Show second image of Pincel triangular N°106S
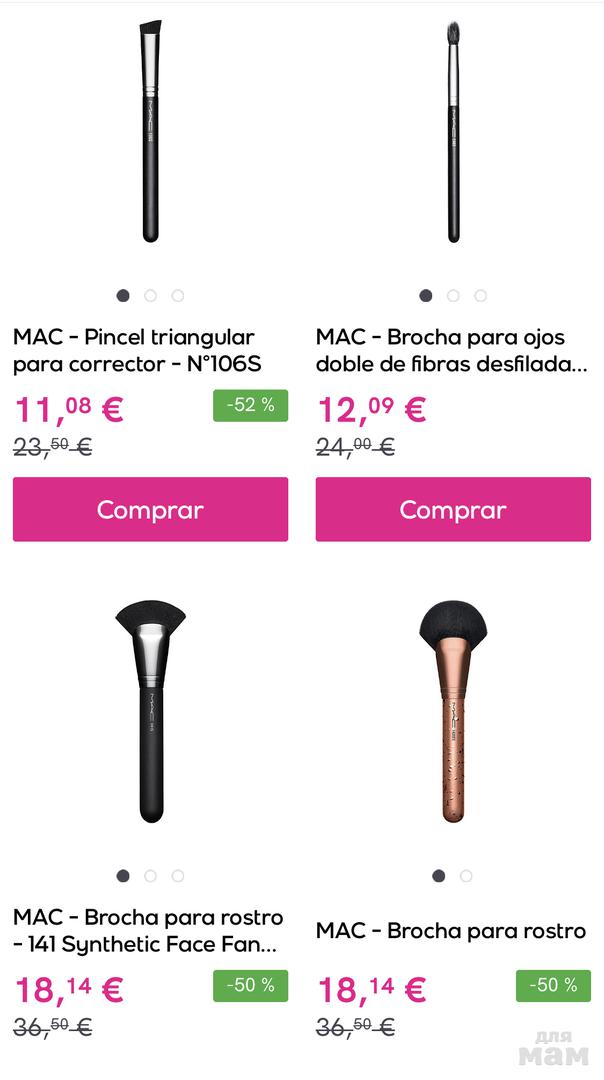Viewport: 604px width, 1080px height. coord(150,295)
